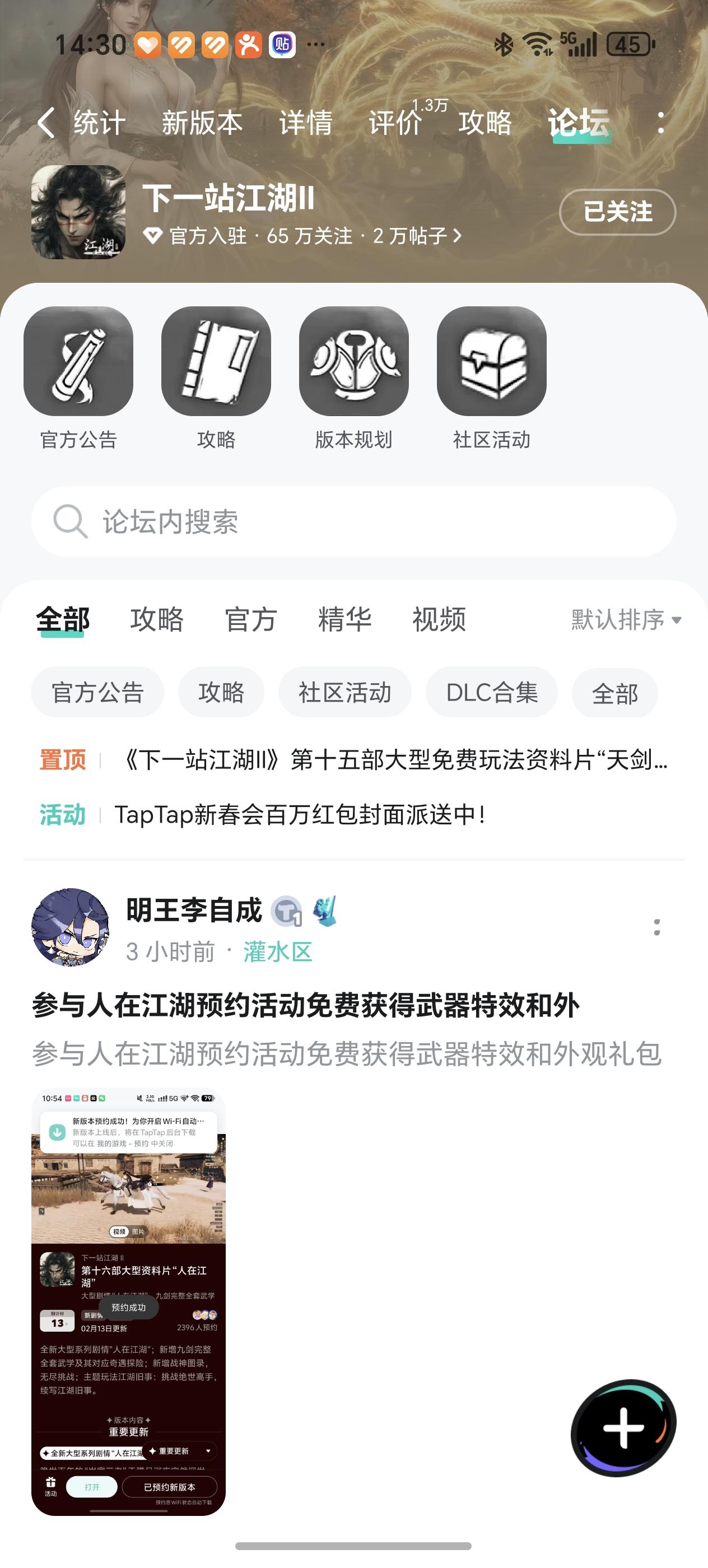The image size is (708, 1568).
Task: Select the 社区活动 filter chip
Action: [x=344, y=693]
